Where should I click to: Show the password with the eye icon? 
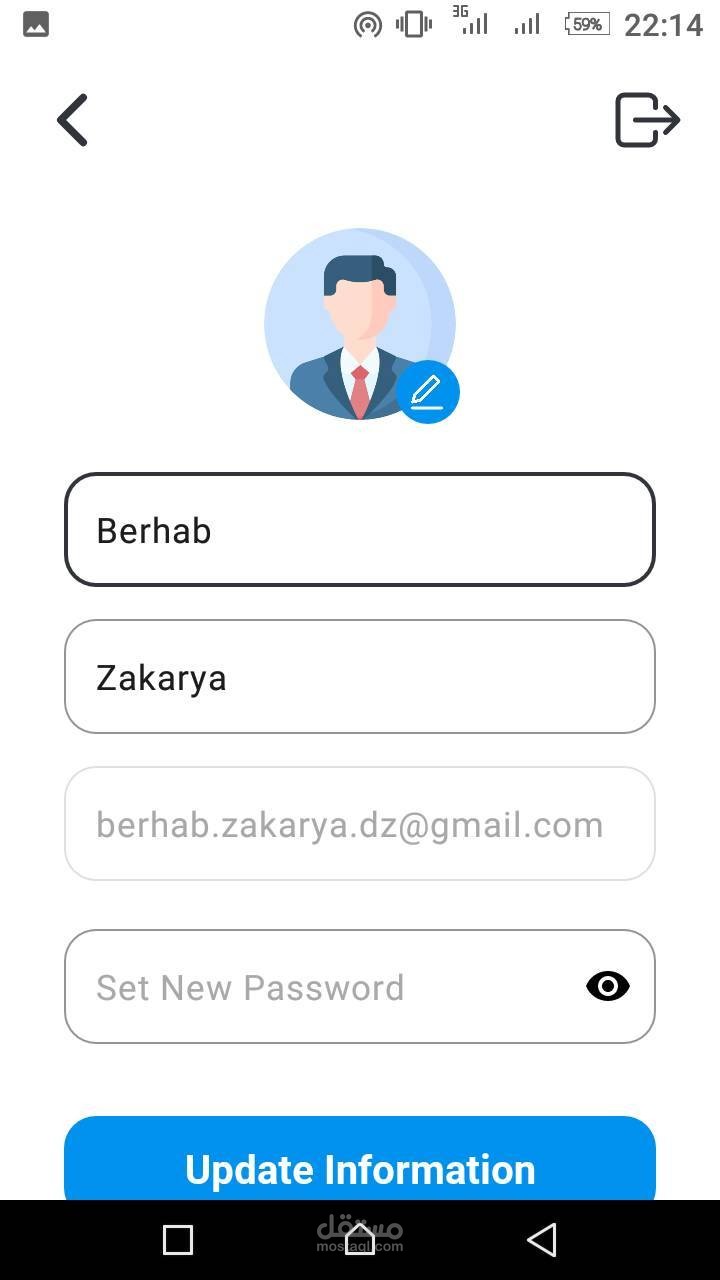click(x=607, y=987)
